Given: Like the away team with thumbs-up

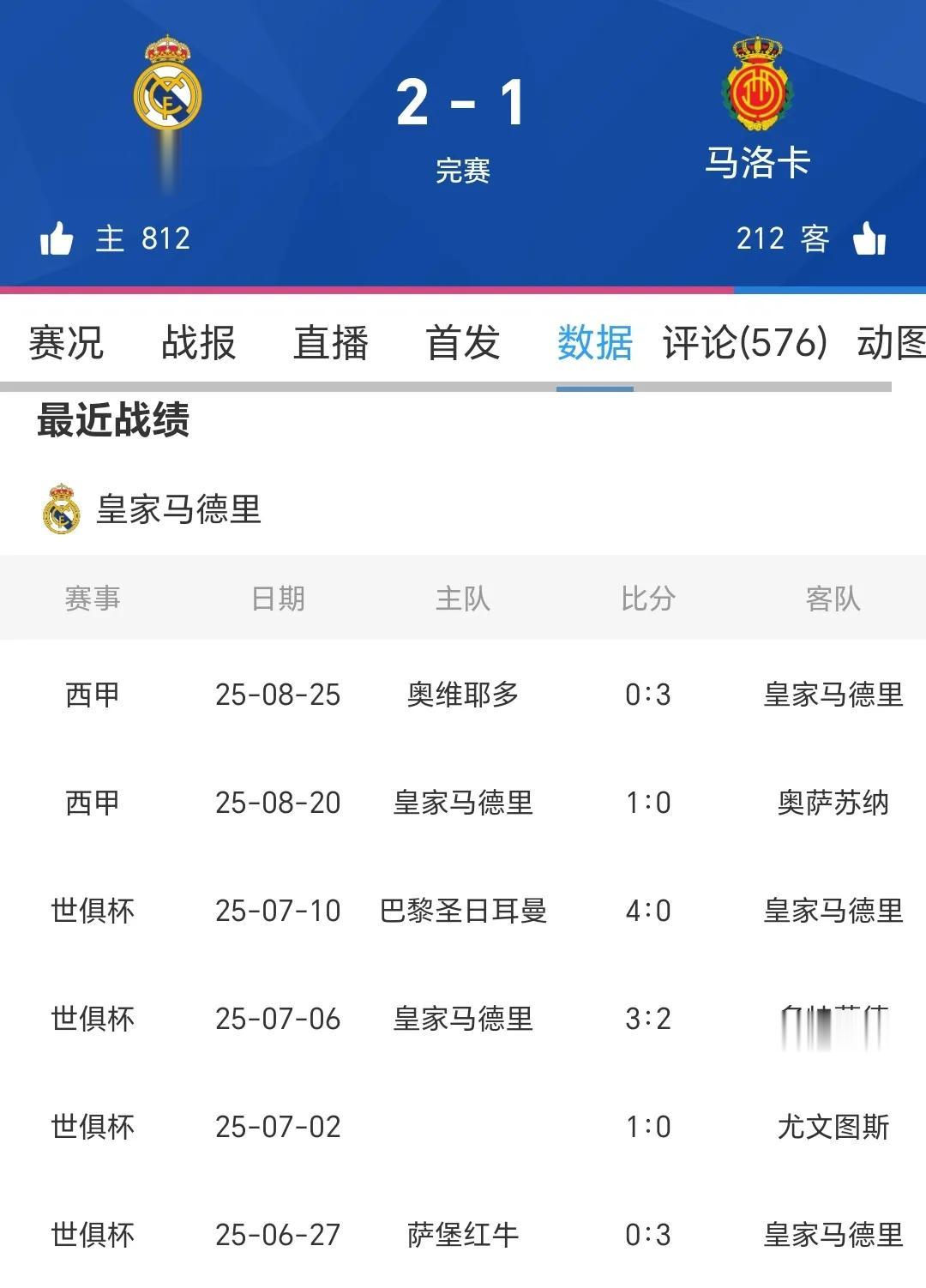Looking at the screenshot, I should 869,238.
